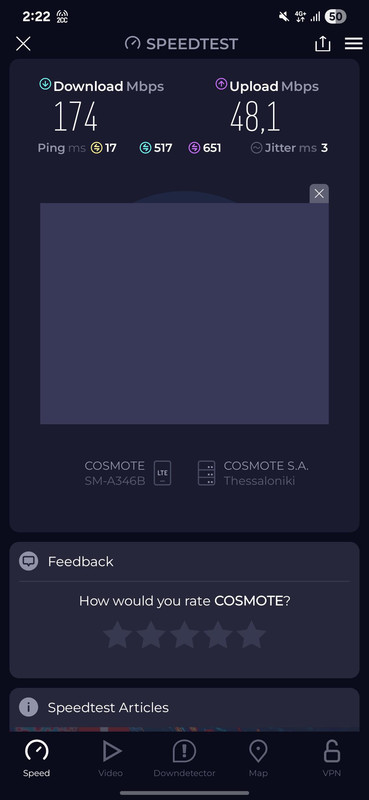
Task: Switch to the Video tab
Action: [111, 758]
